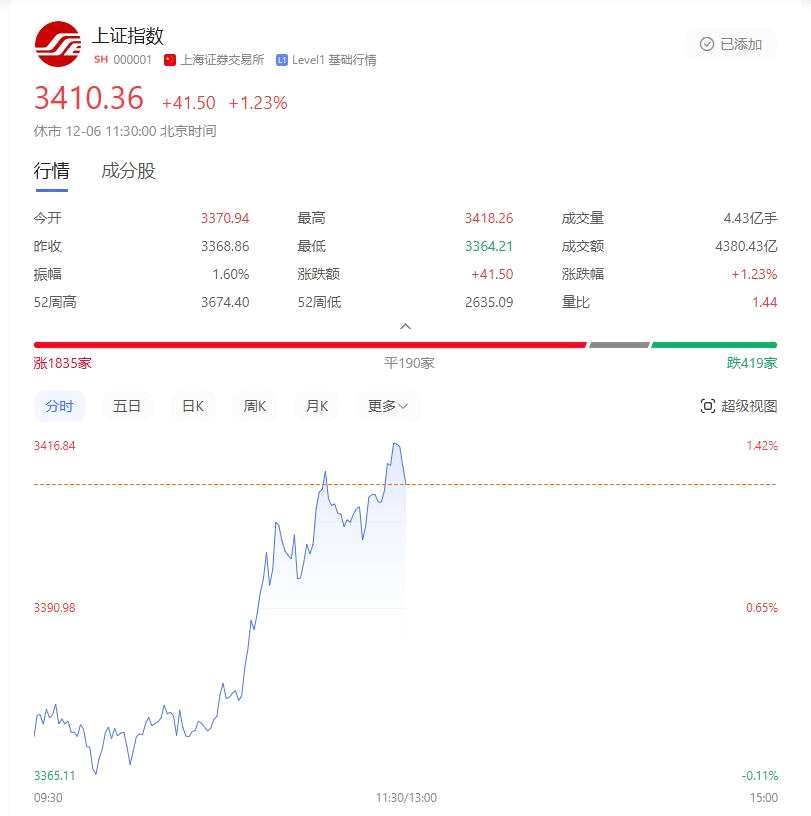
Task: Collapse the quote details chevron
Action: [405, 326]
